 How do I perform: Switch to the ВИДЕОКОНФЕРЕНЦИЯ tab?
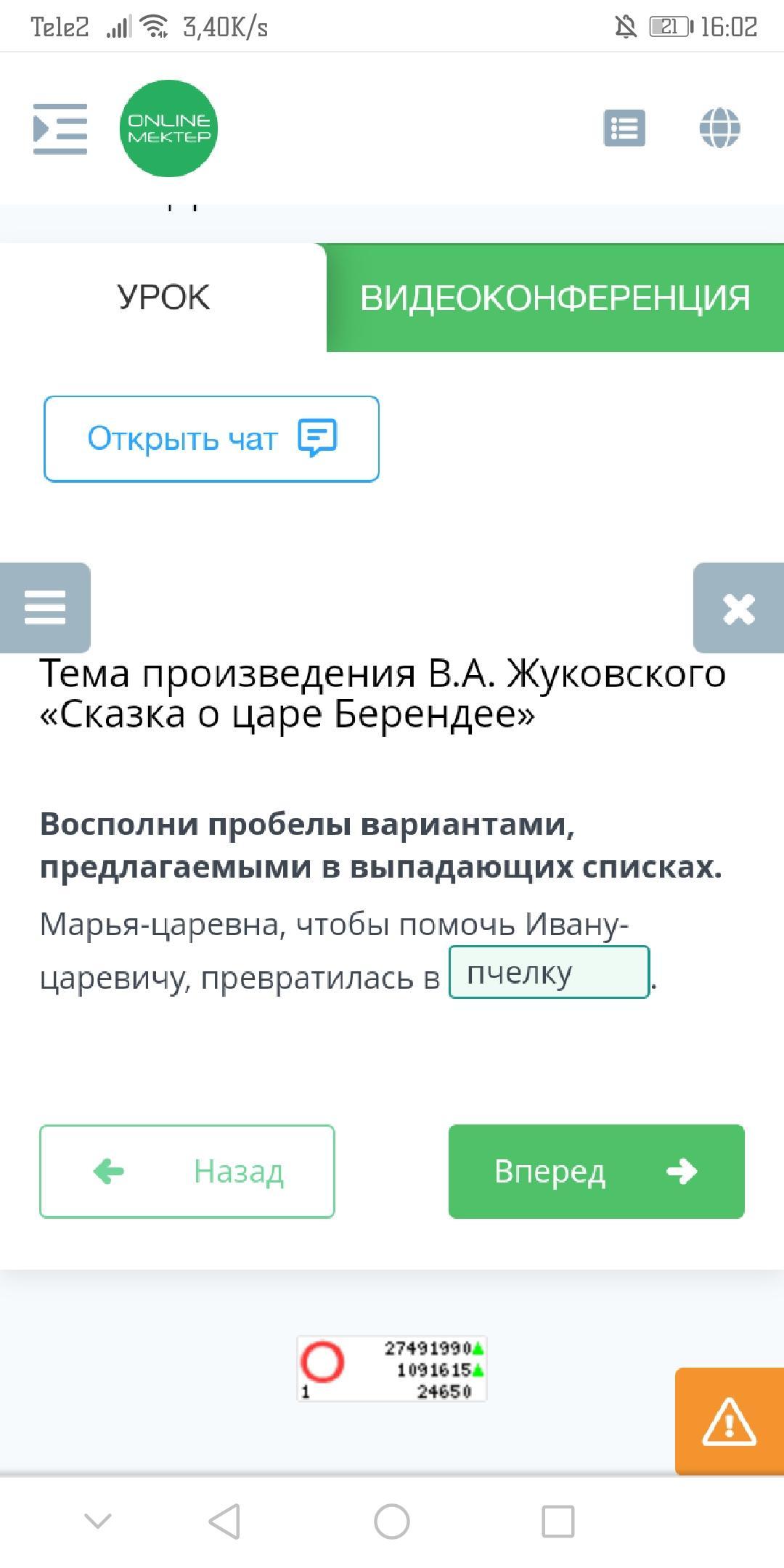pyautogui.click(x=555, y=298)
